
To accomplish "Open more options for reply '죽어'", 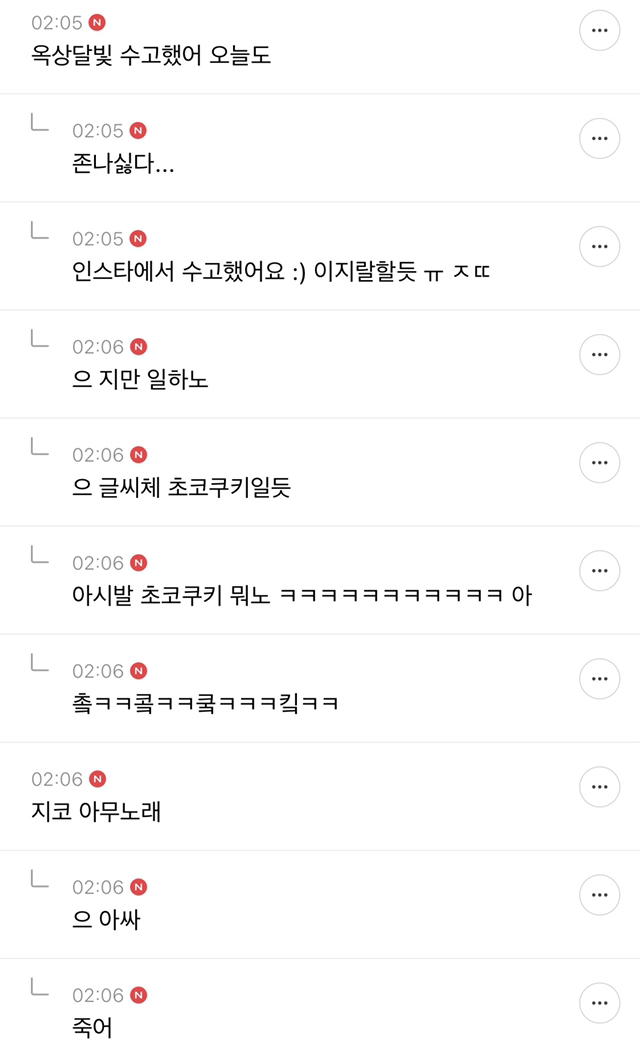I will [x=600, y=1002].
